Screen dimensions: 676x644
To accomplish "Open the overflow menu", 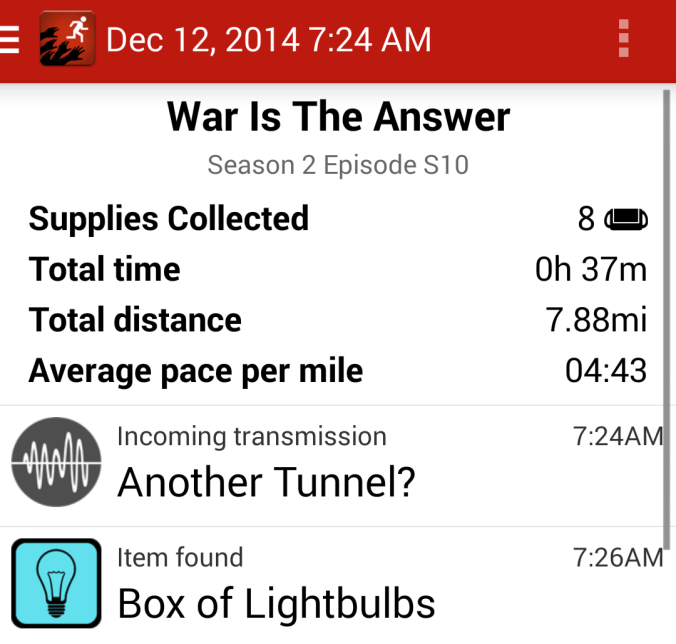I will (624, 40).
